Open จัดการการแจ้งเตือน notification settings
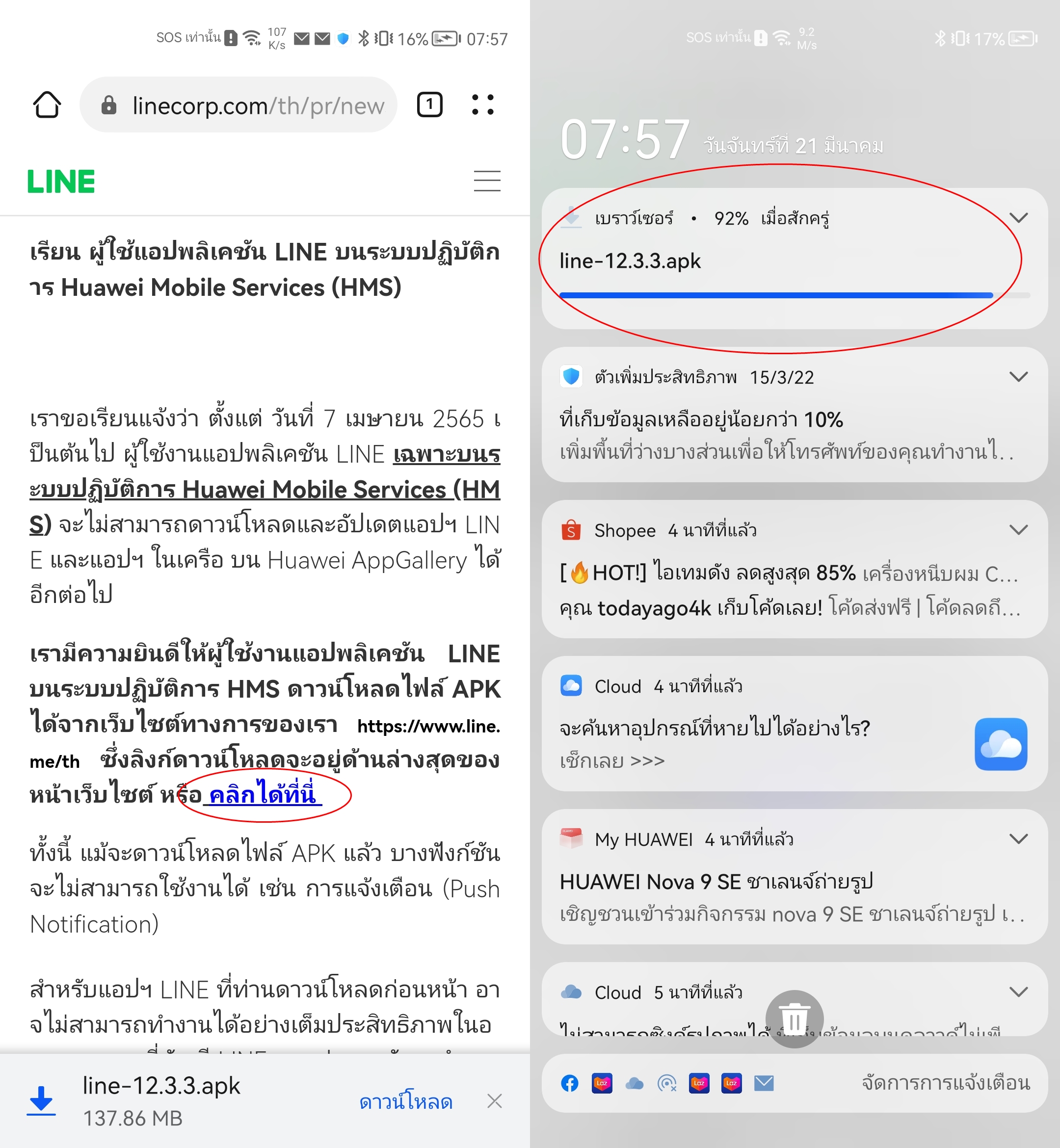The height and width of the screenshot is (1148, 1060). [945, 1083]
